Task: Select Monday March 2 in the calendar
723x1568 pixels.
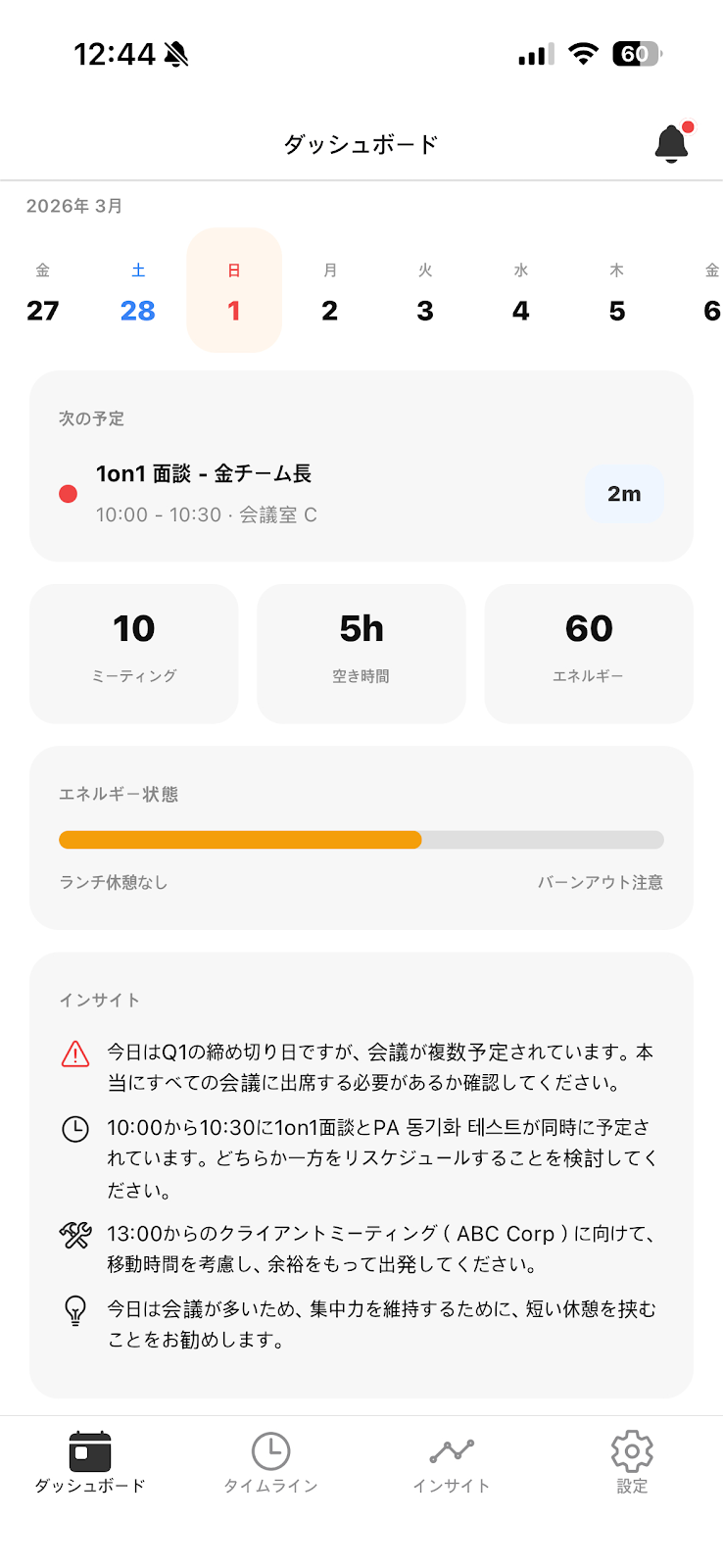Action: (x=329, y=290)
